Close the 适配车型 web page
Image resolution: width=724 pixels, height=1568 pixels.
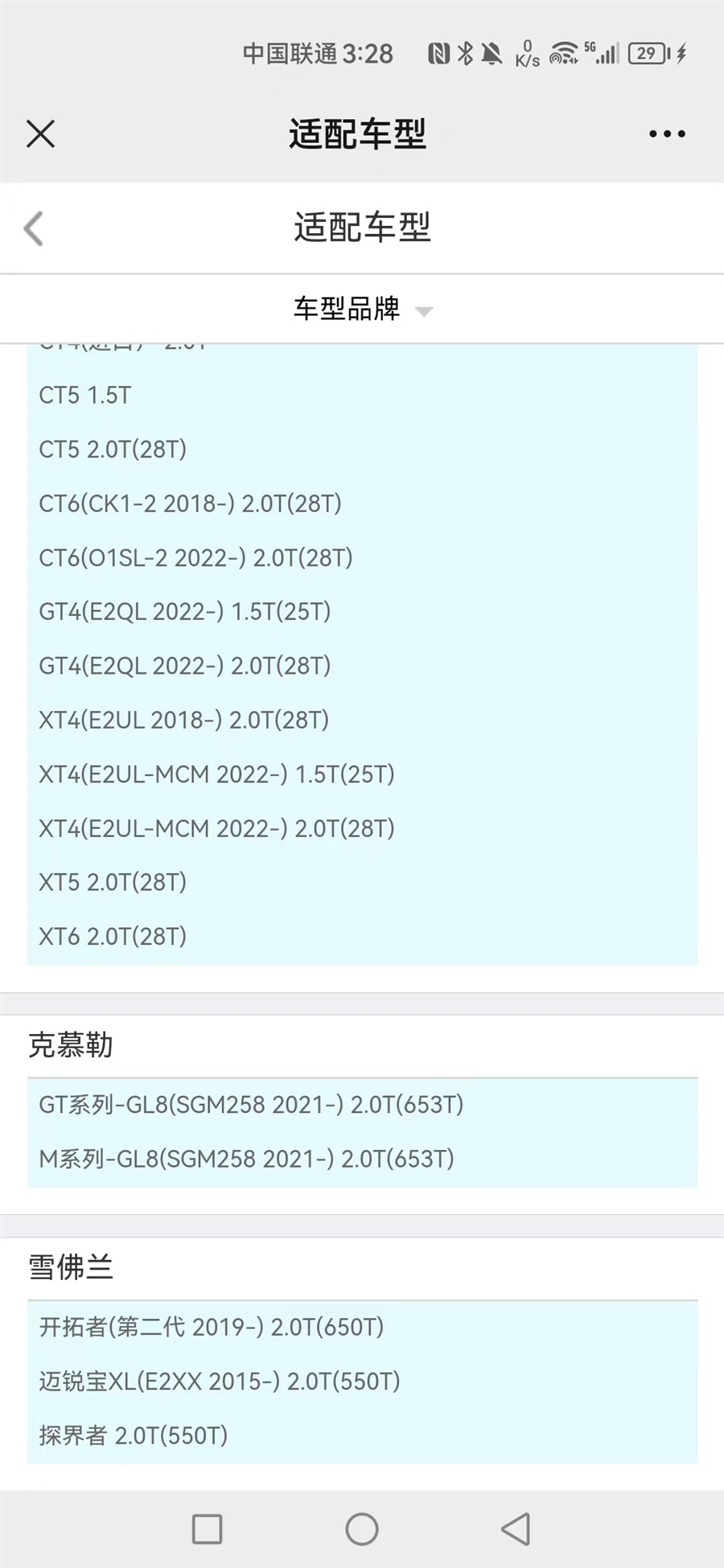[x=40, y=133]
